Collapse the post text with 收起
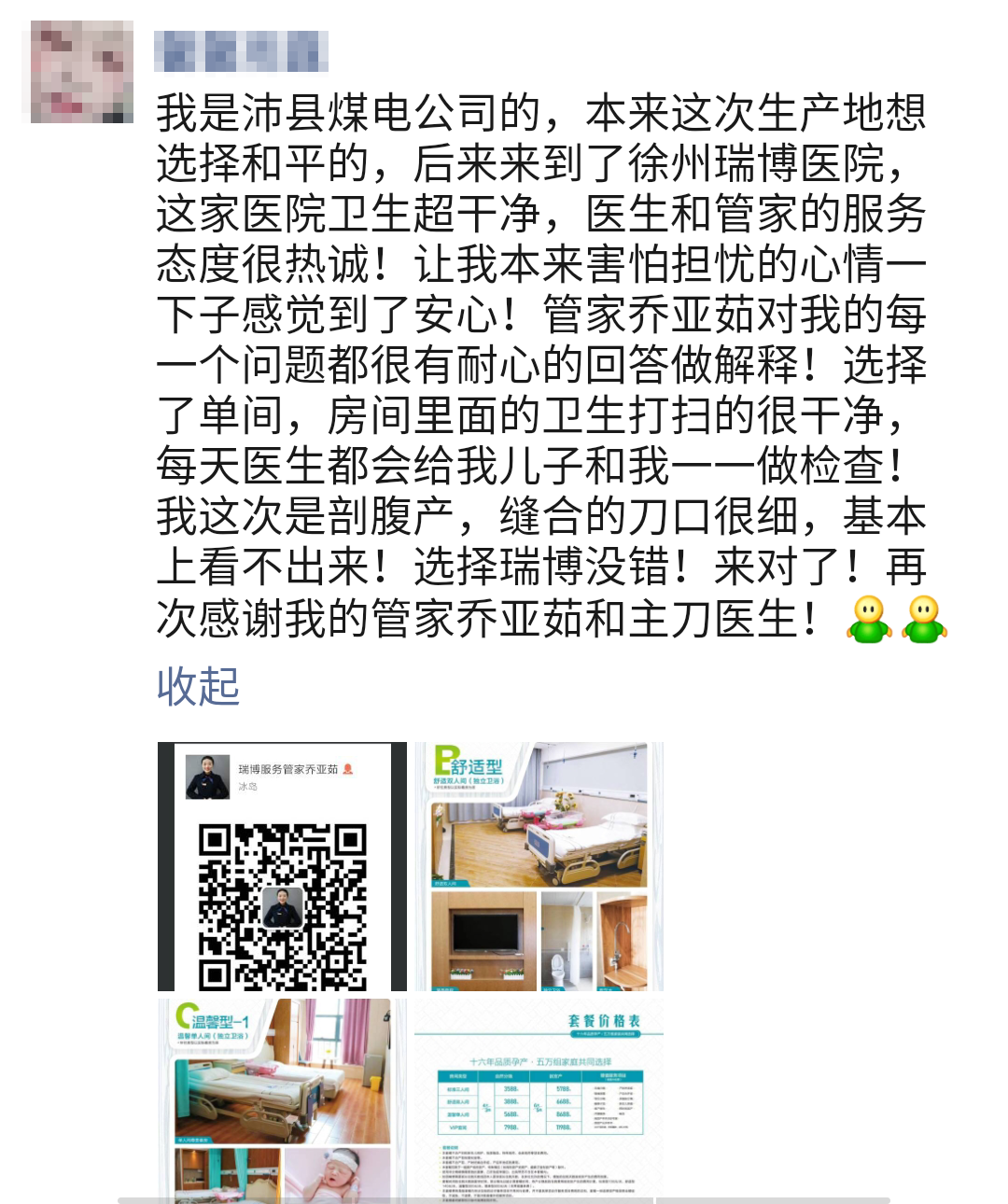 tap(198, 687)
